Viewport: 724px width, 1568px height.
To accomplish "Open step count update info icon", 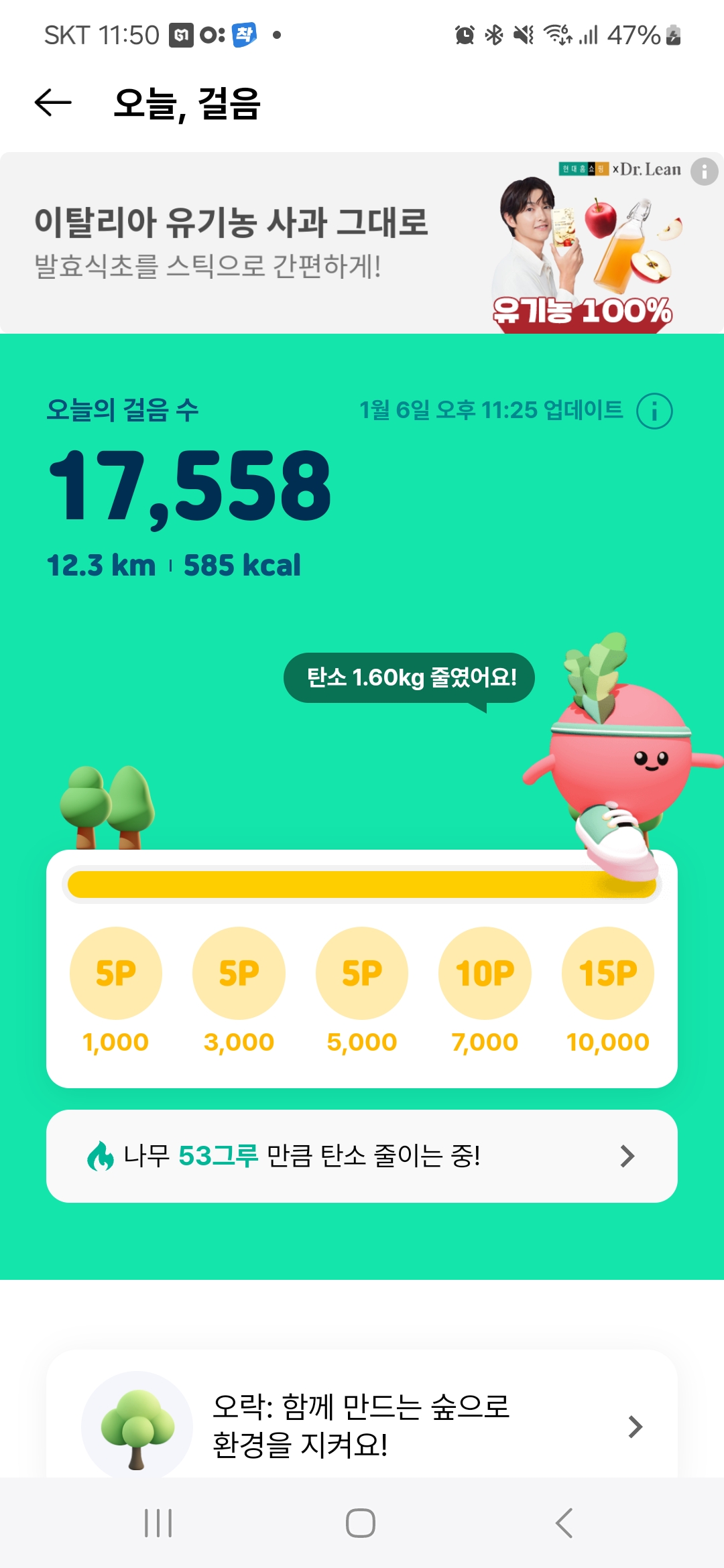I will coord(654,411).
